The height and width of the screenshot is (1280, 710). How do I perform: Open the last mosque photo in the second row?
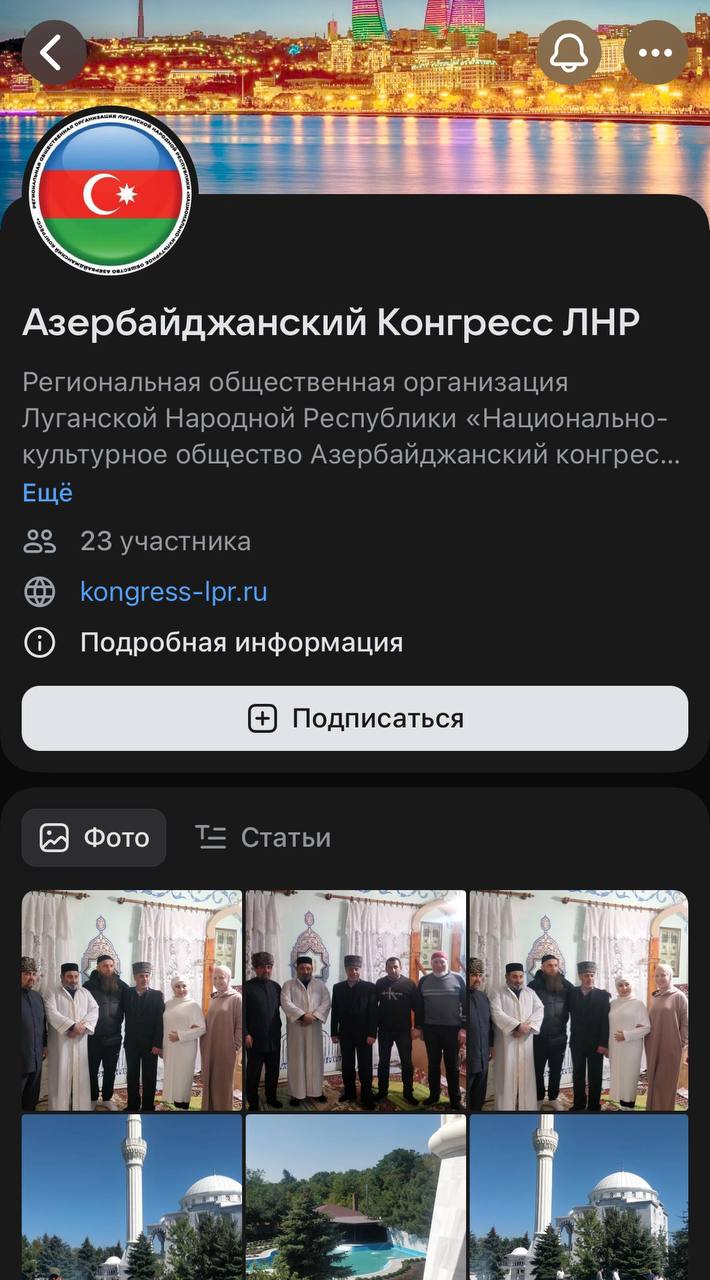point(578,1196)
